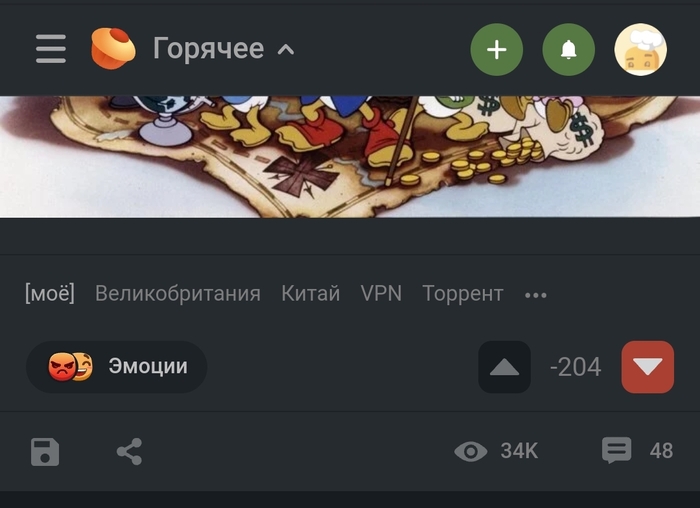Open the Эмоции reactions button
The width and height of the screenshot is (700, 508).
click(117, 366)
